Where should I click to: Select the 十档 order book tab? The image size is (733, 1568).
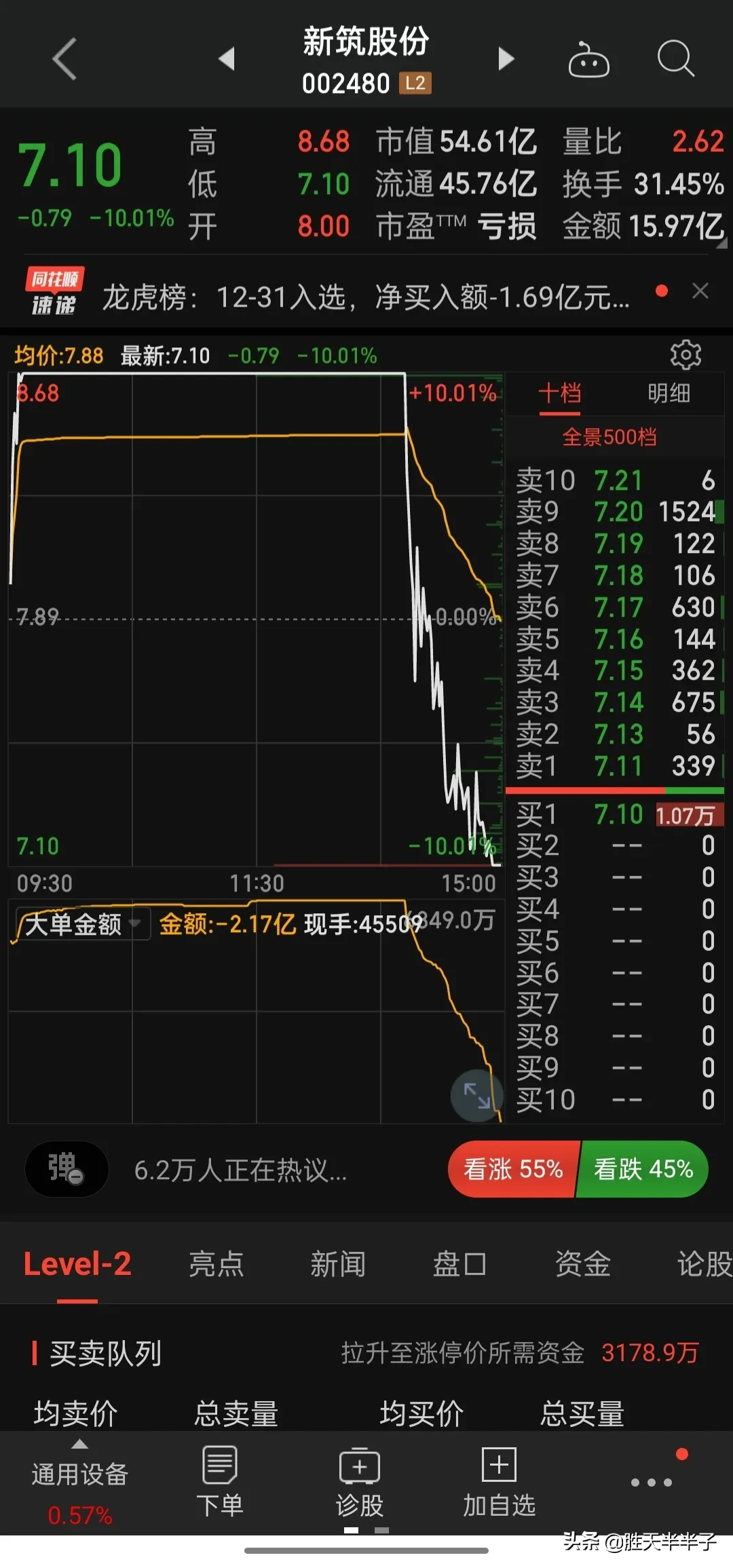(559, 393)
